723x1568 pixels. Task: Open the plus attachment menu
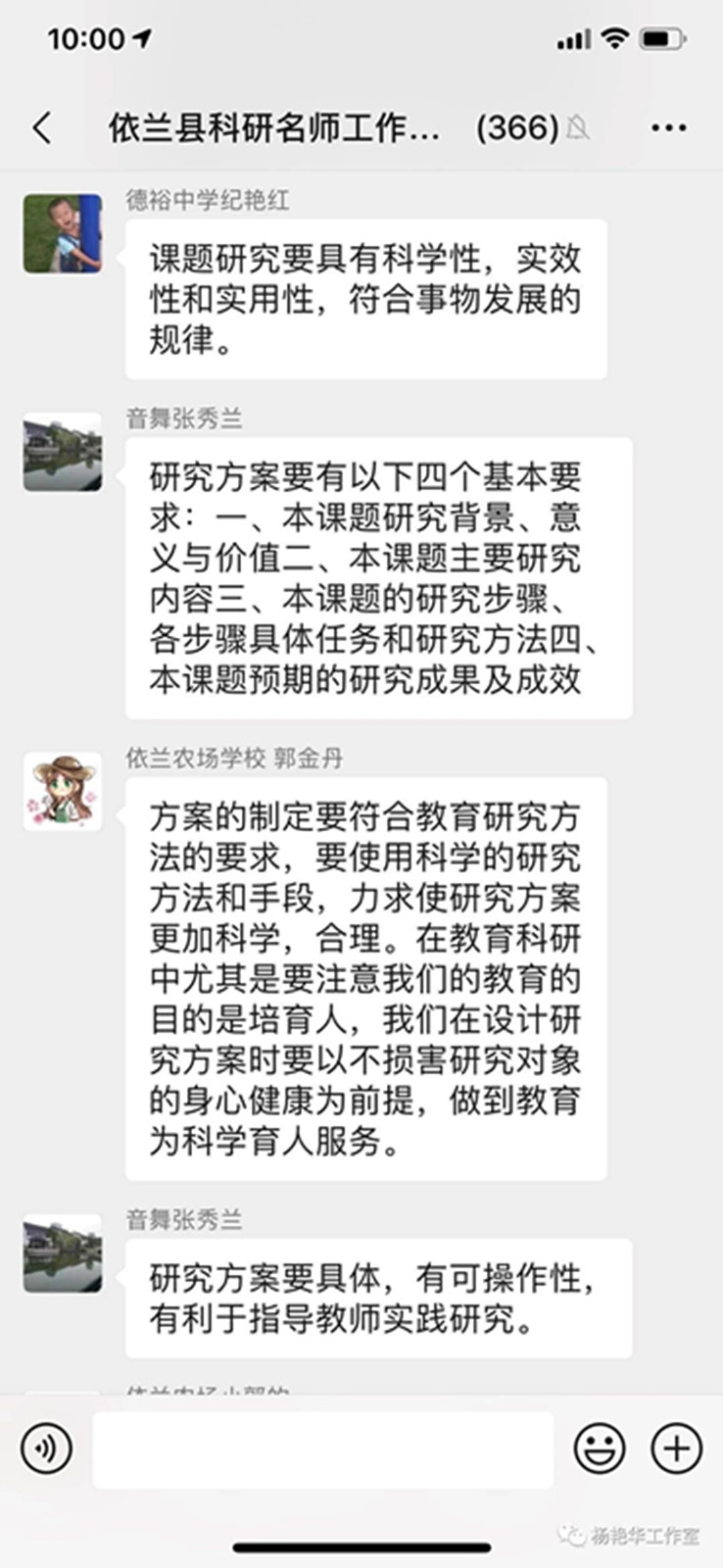pos(677,1447)
